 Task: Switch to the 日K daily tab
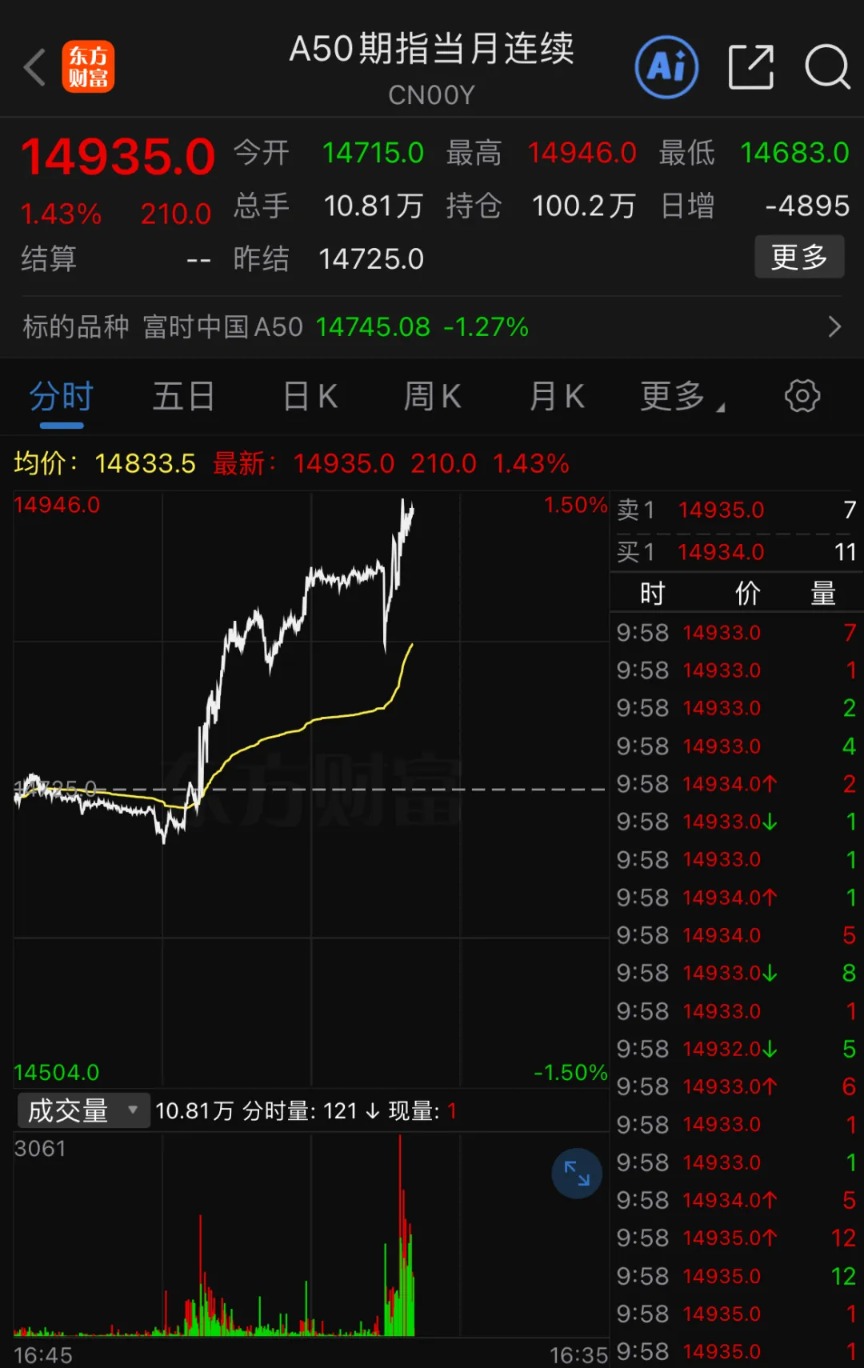point(308,395)
